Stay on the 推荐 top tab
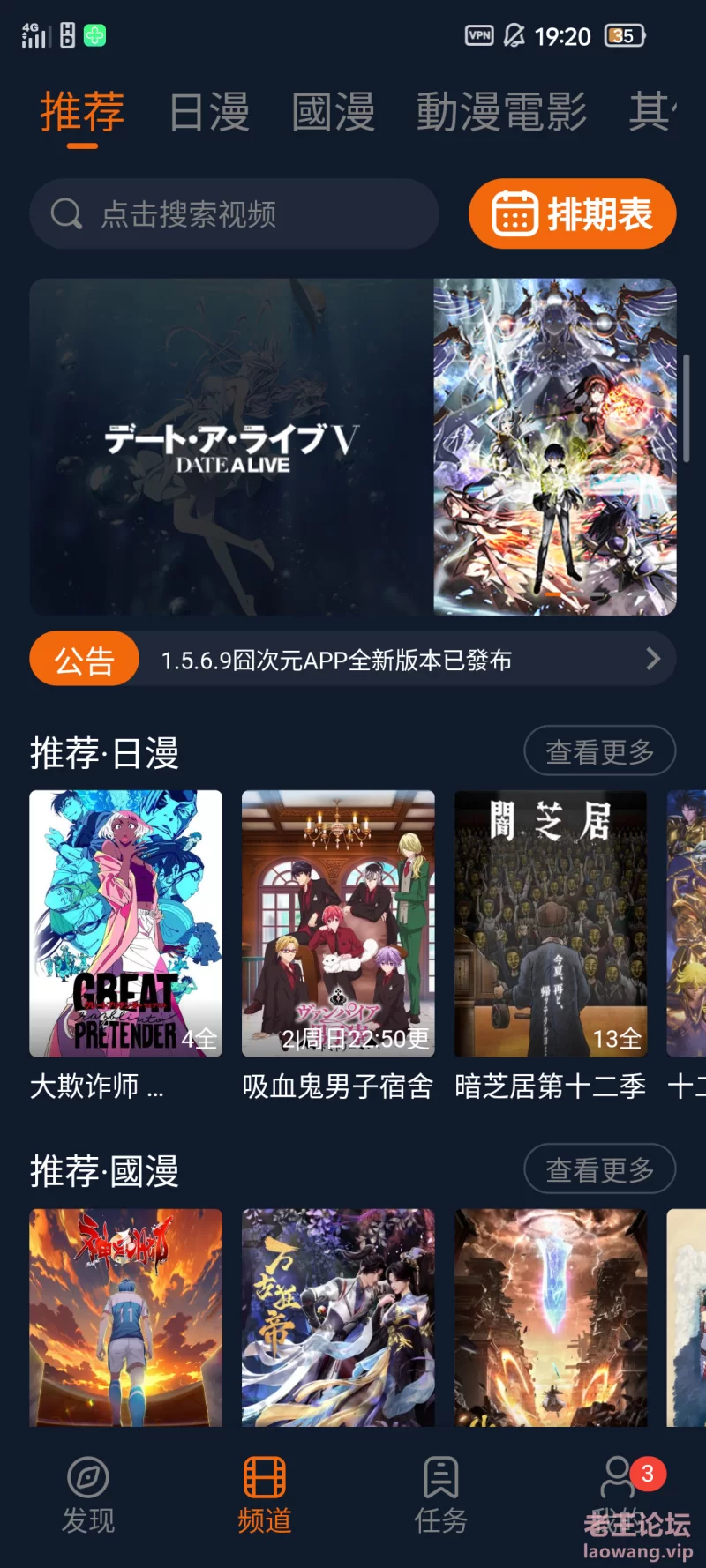The height and width of the screenshot is (1568, 706). point(82,113)
